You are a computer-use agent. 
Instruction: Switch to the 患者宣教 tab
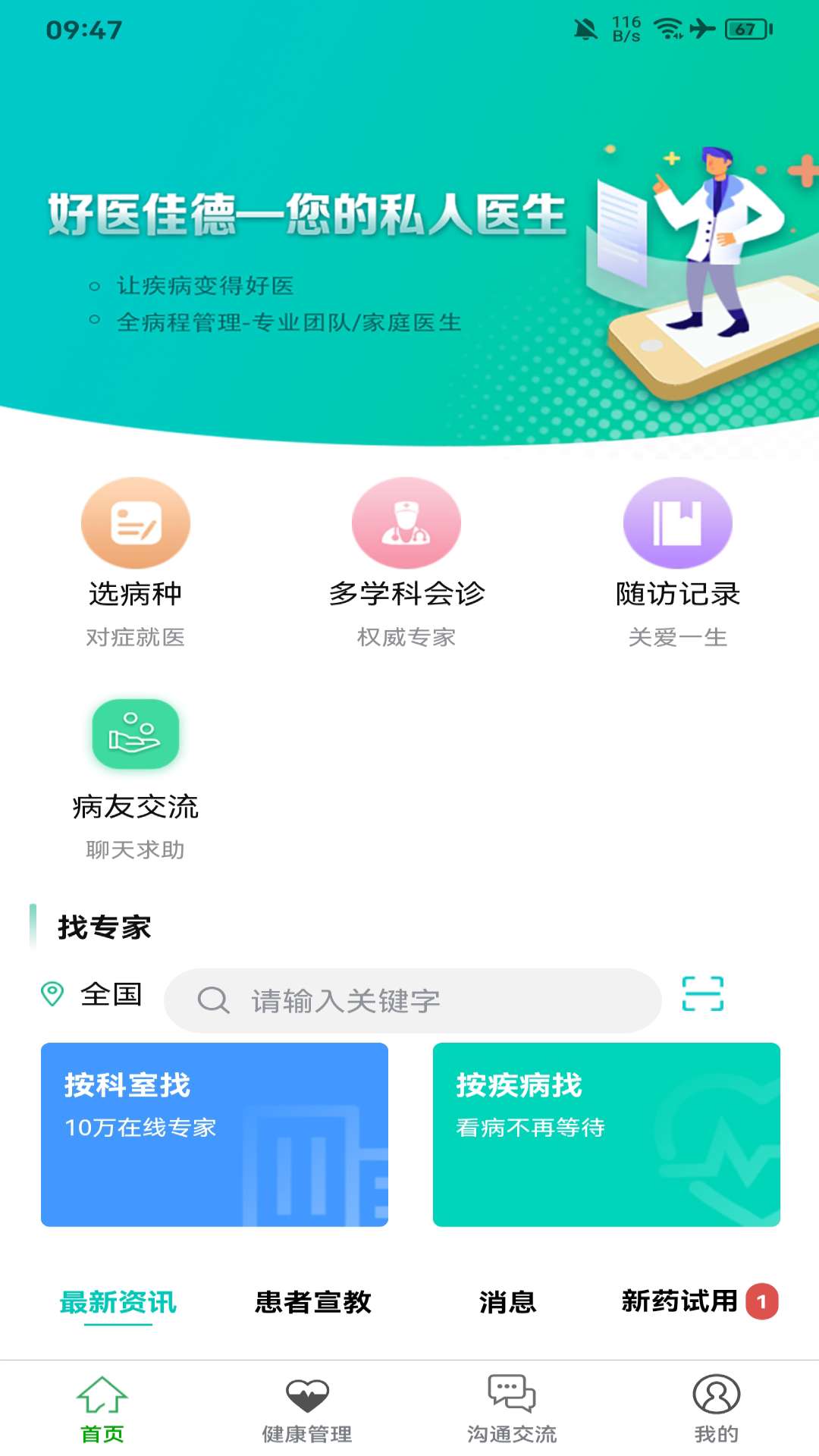pos(315,1302)
